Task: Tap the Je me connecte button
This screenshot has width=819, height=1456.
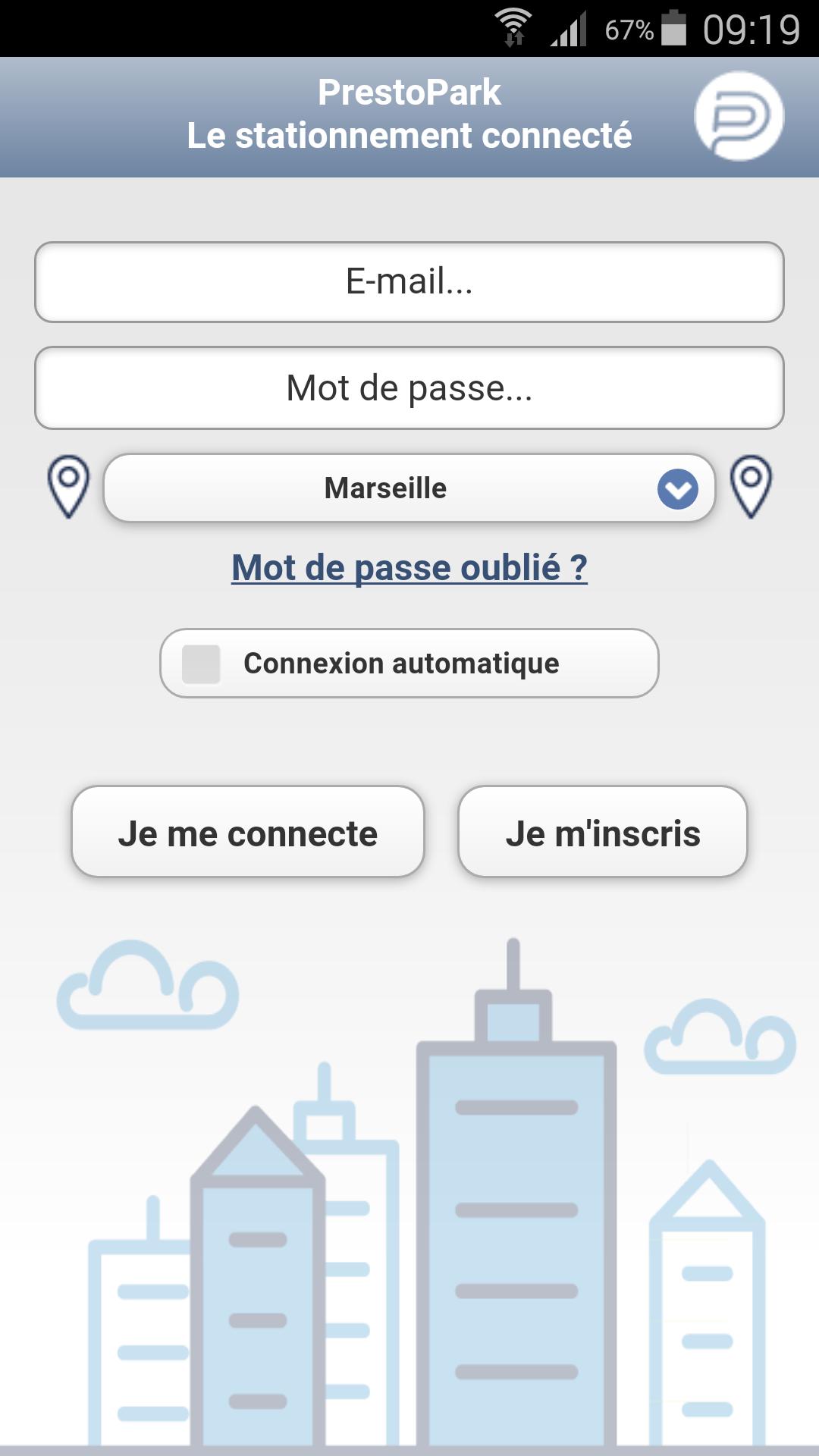Action: [248, 832]
